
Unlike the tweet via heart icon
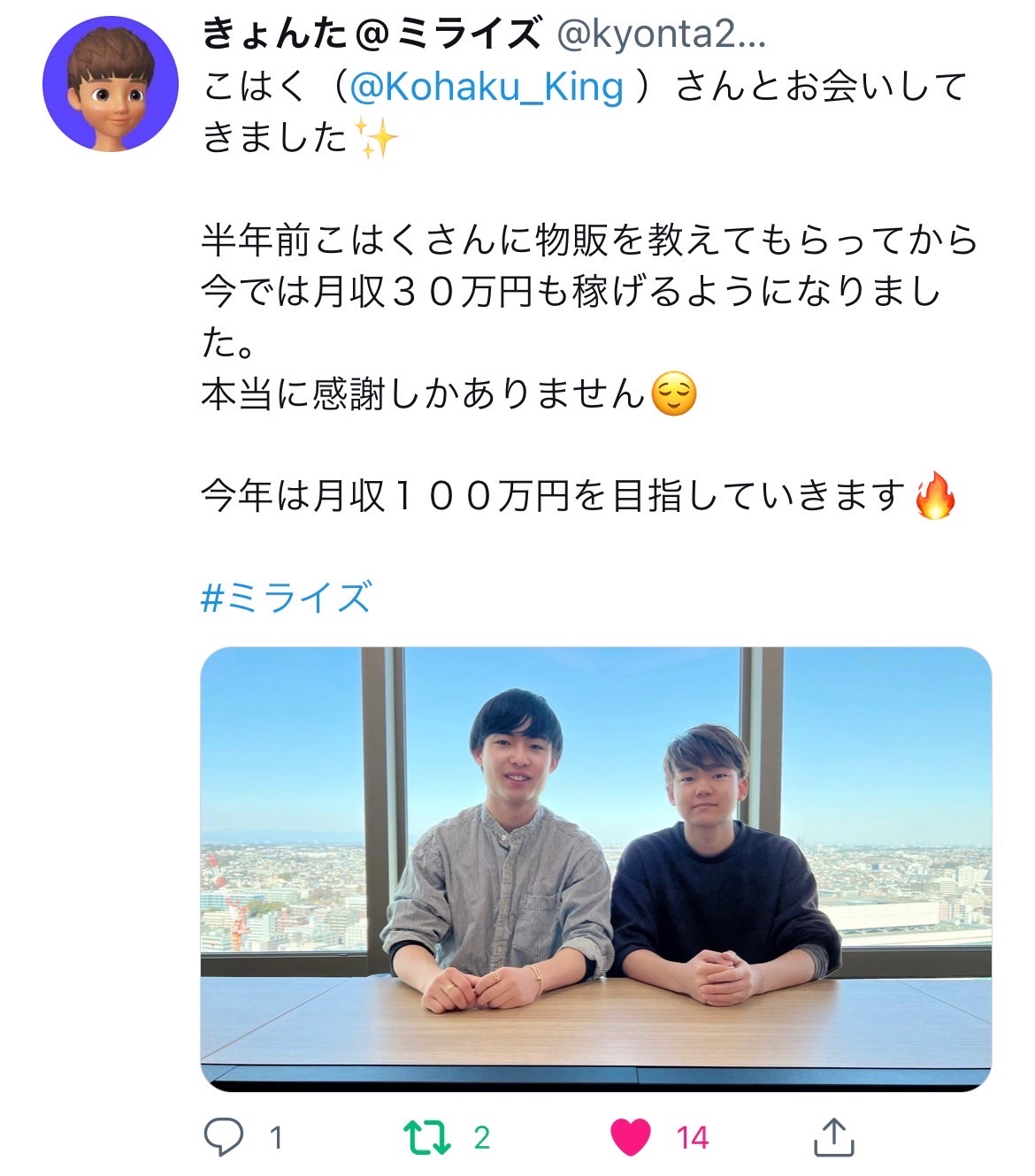coord(631,1137)
